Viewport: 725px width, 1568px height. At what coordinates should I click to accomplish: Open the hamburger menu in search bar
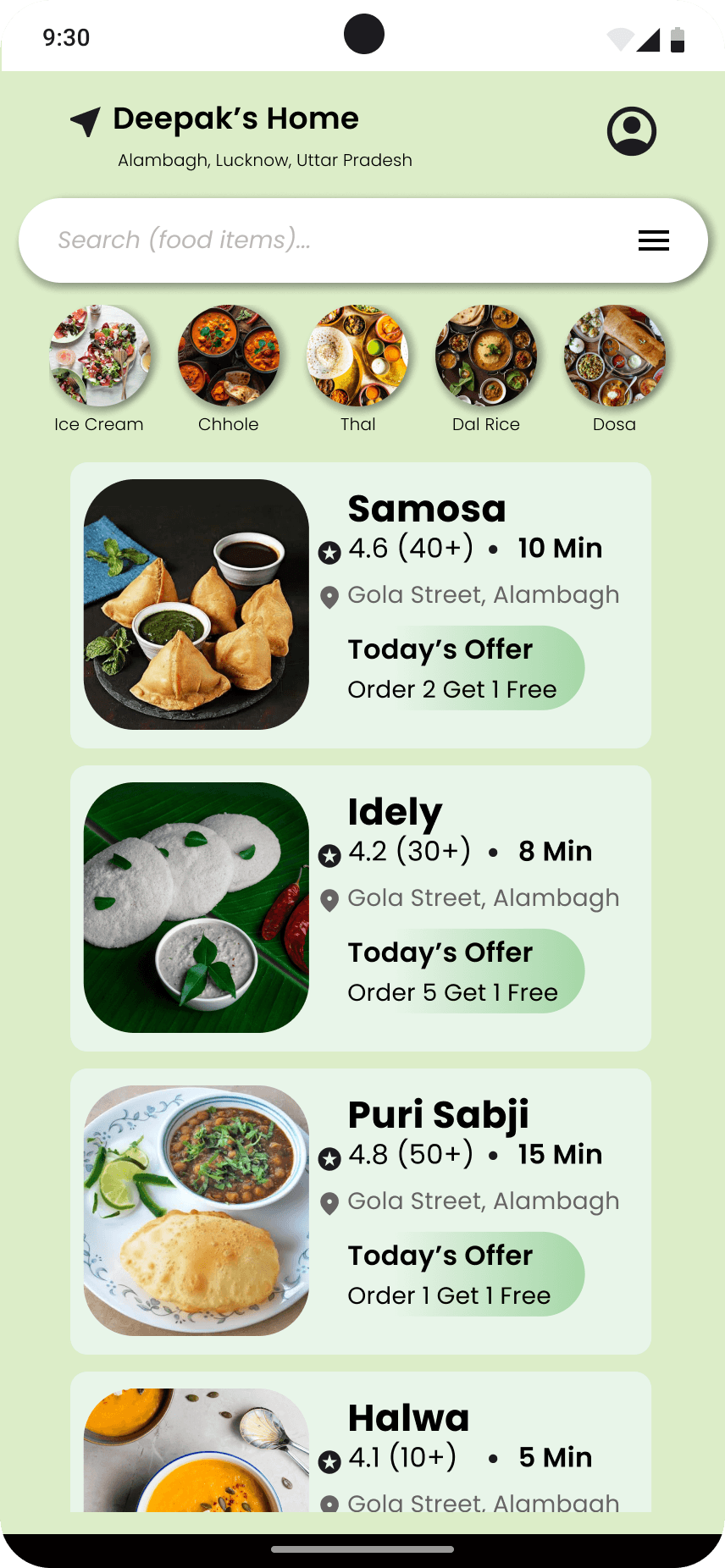coord(654,240)
